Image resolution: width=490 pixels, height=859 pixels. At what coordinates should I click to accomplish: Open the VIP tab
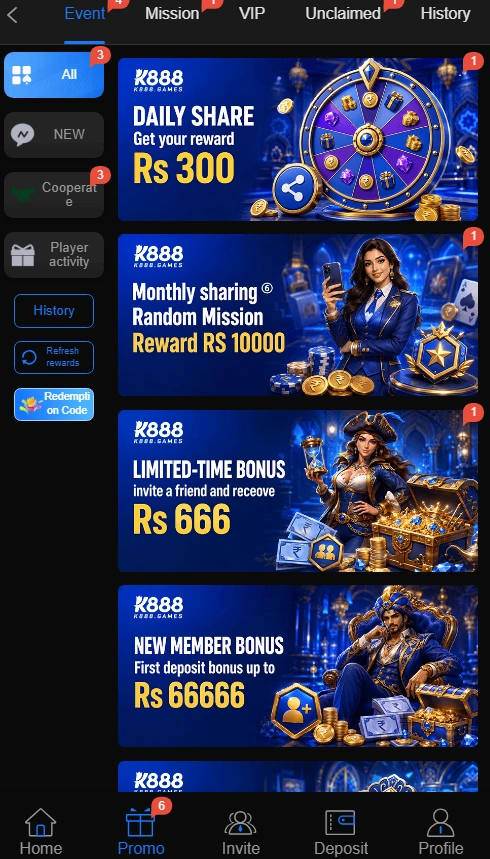[x=252, y=14]
